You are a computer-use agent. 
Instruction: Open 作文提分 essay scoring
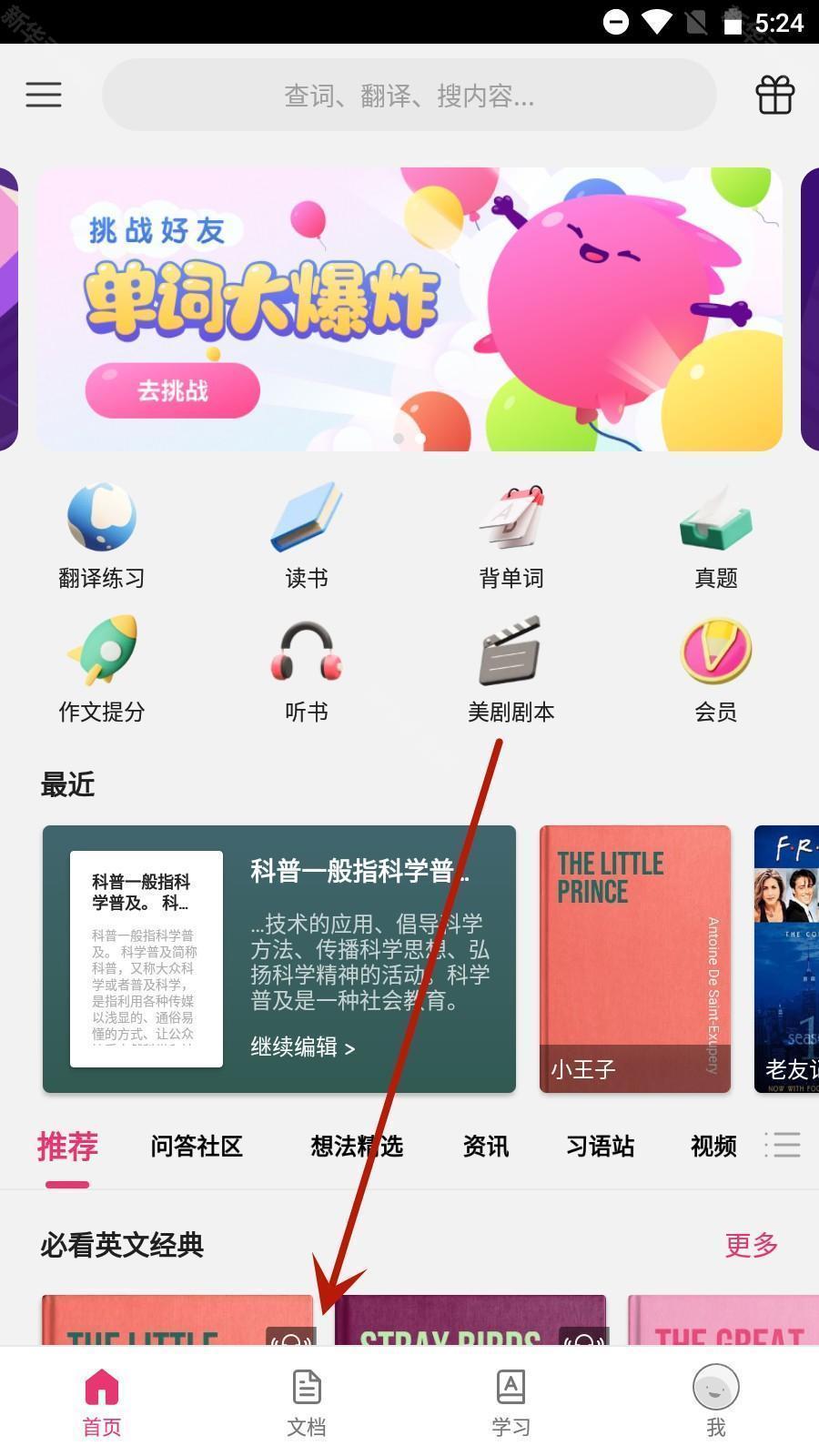(x=101, y=671)
